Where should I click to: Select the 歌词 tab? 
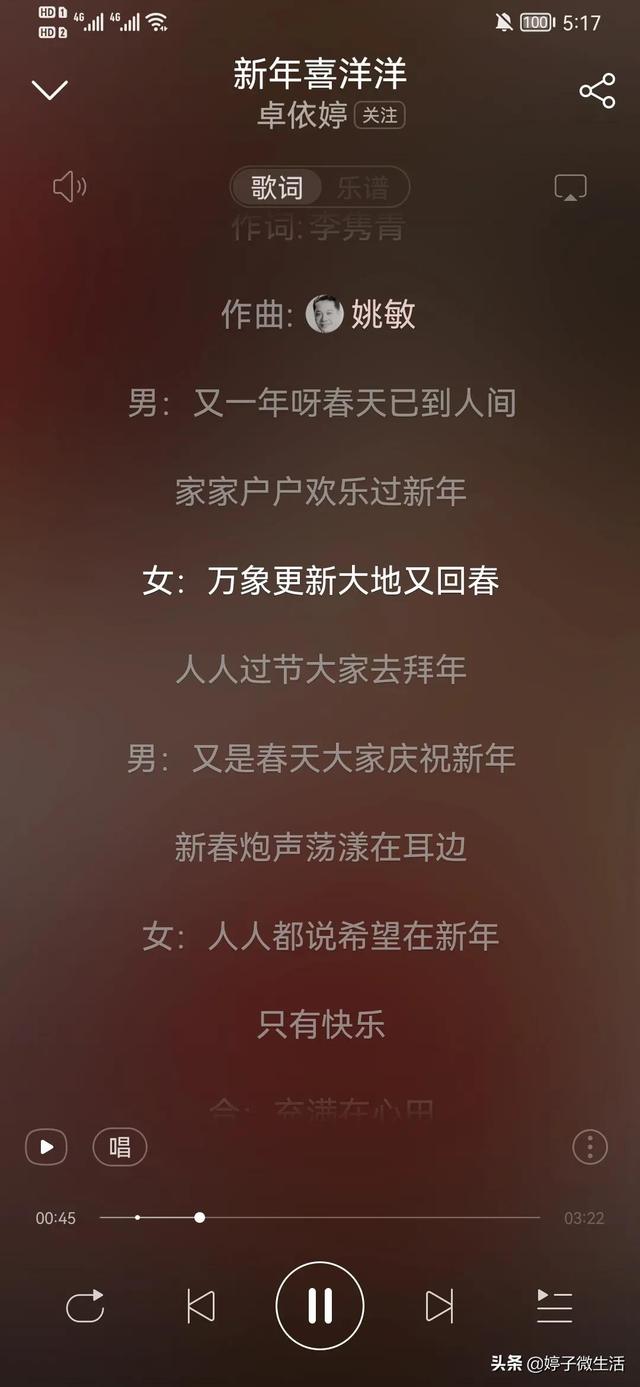tap(277, 187)
